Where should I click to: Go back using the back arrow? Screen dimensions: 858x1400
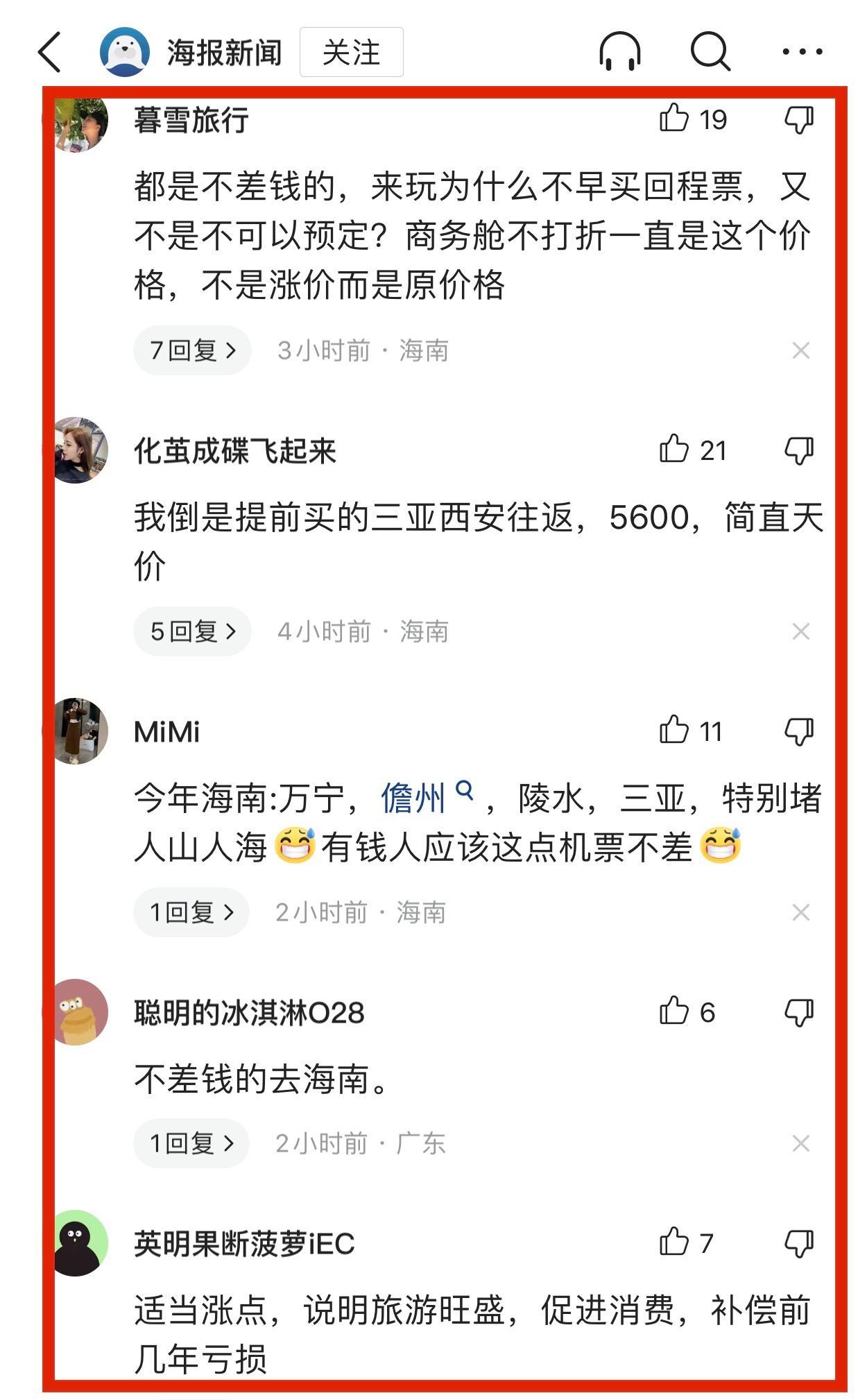tap(50, 52)
